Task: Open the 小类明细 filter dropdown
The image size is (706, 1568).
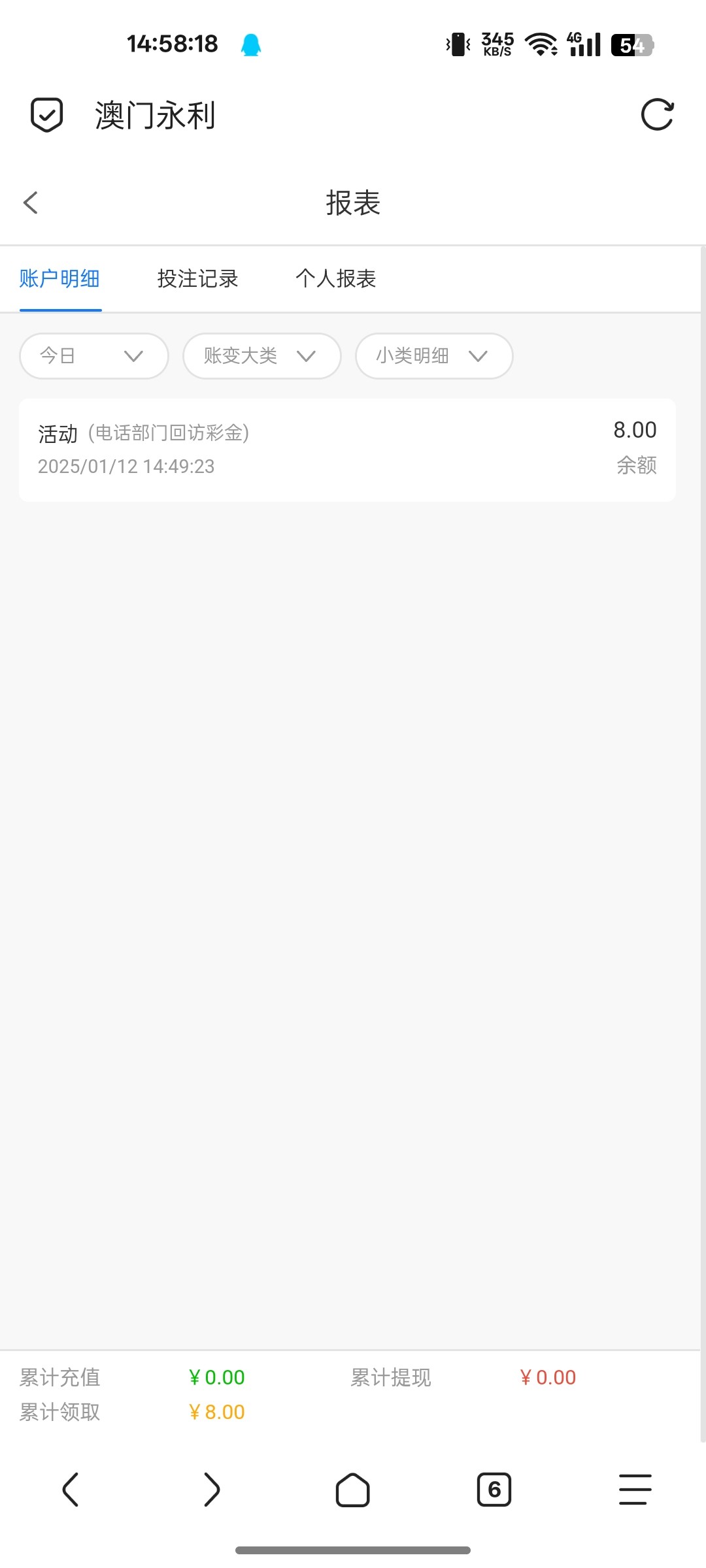Action: pyautogui.click(x=433, y=356)
